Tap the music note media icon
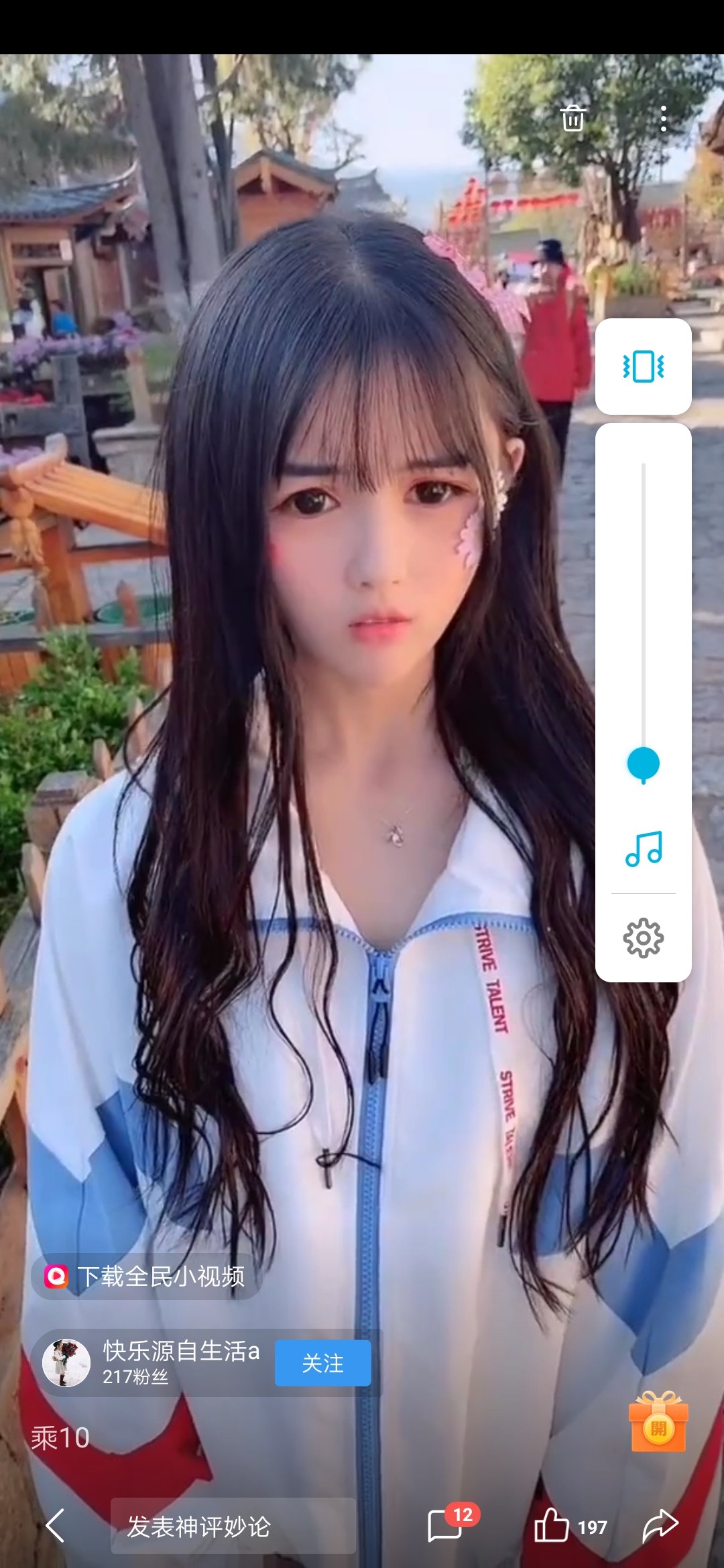724x1568 pixels. pos(643,849)
